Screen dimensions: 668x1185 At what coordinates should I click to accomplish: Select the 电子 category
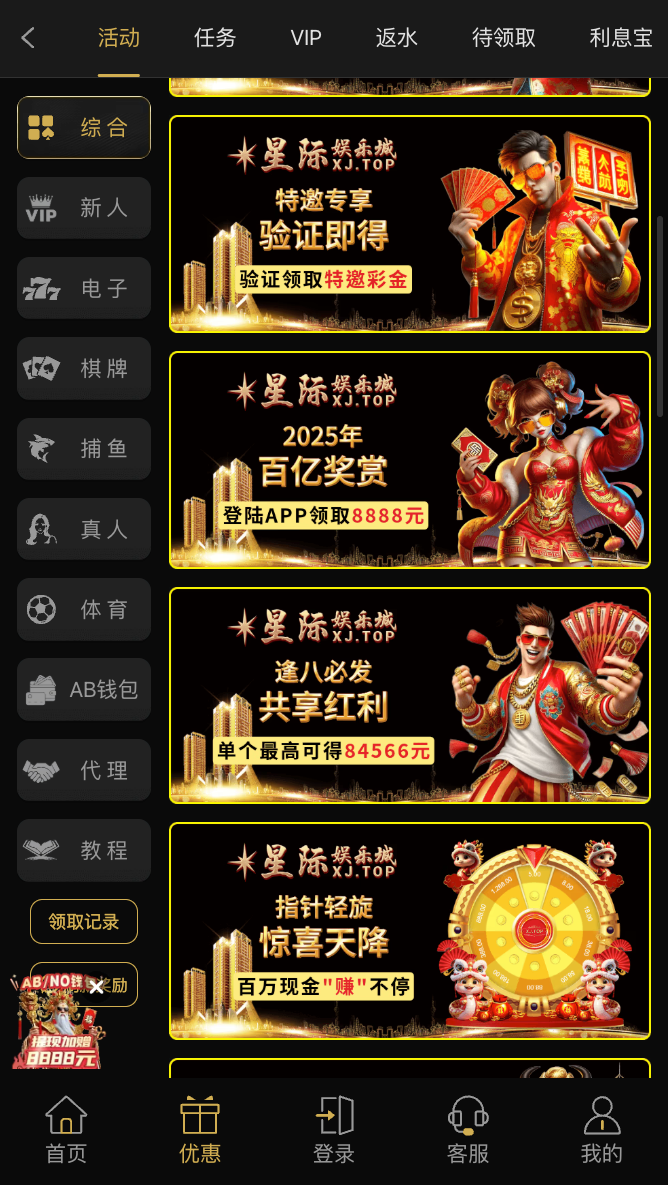(x=84, y=288)
